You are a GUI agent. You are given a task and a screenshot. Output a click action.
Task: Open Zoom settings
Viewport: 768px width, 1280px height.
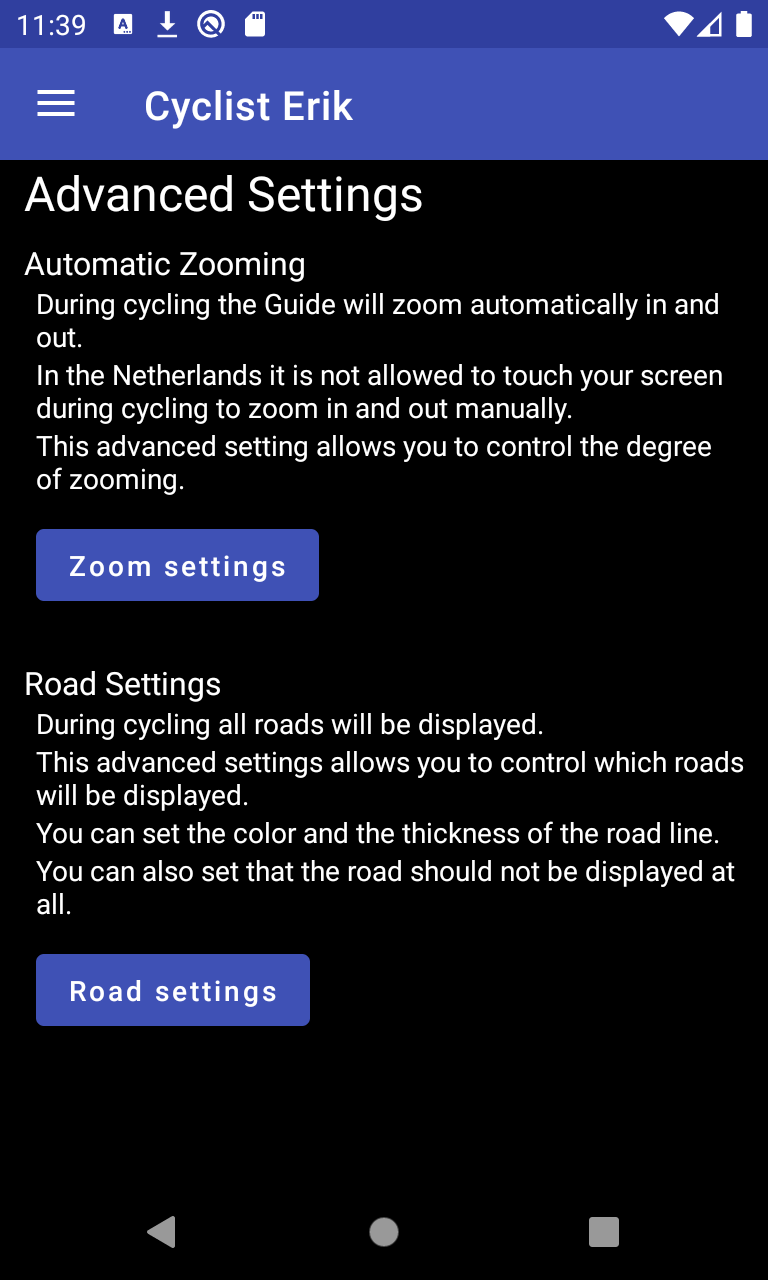[177, 565]
